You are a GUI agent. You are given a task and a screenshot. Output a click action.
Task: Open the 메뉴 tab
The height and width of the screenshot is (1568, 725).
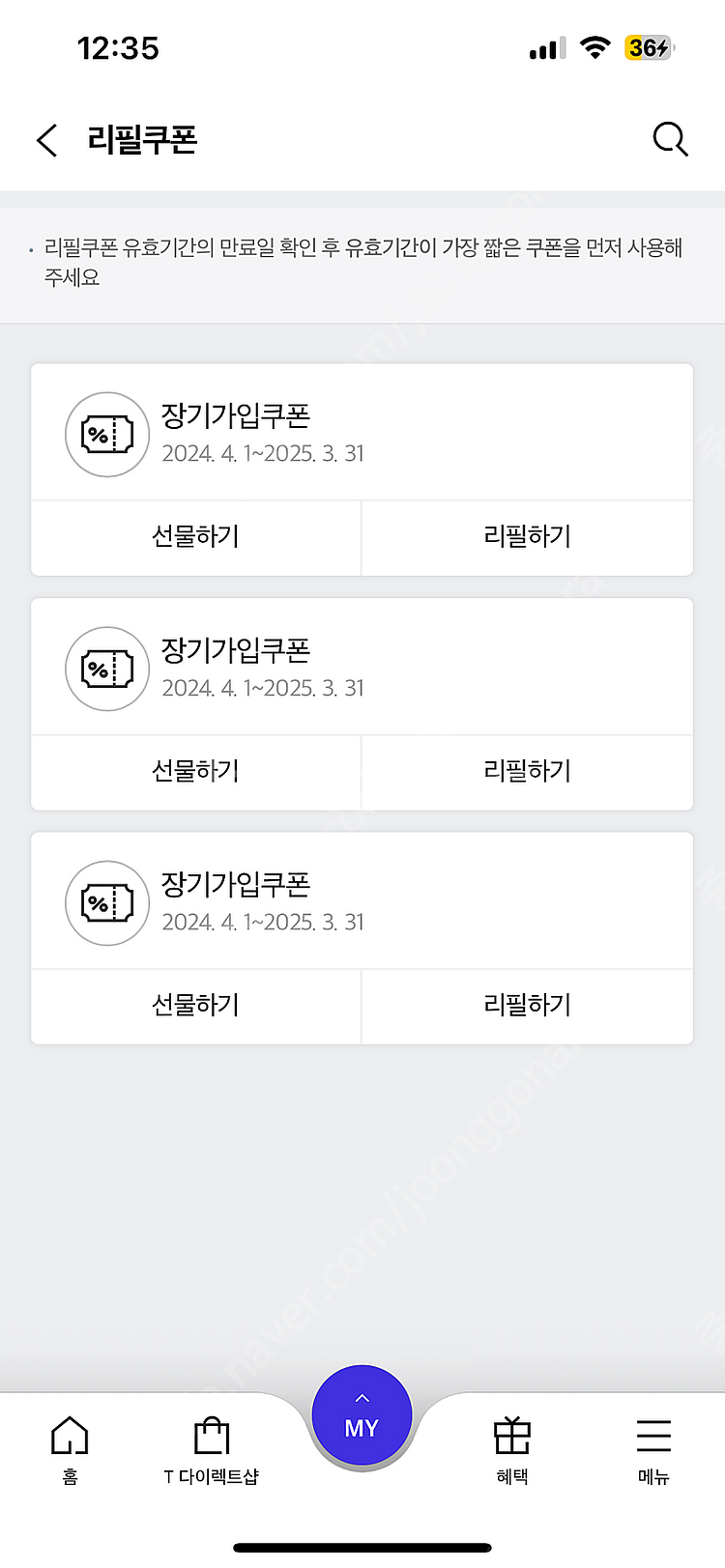click(653, 1448)
